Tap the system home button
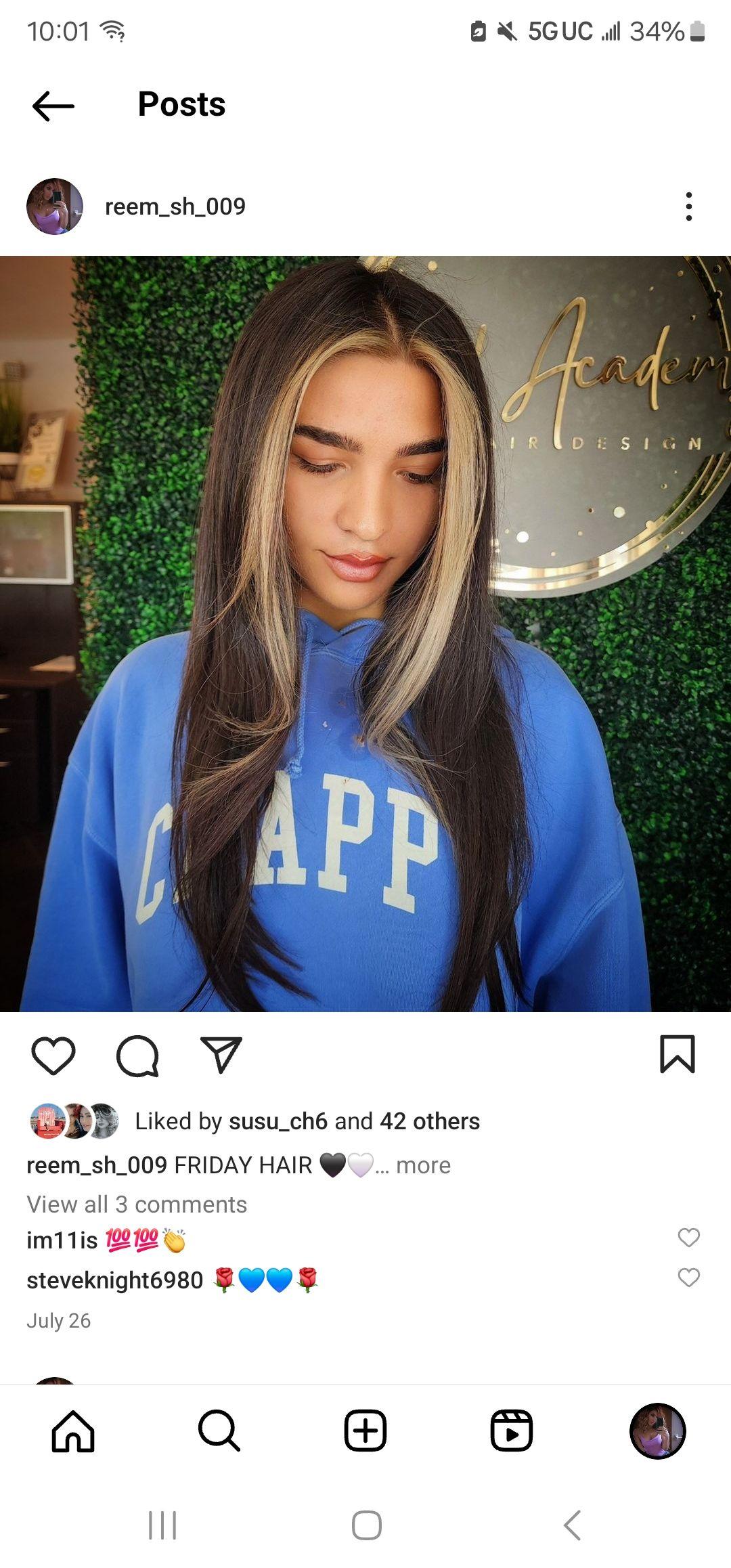731x1568 pixels. click(x=367, y=1525)
